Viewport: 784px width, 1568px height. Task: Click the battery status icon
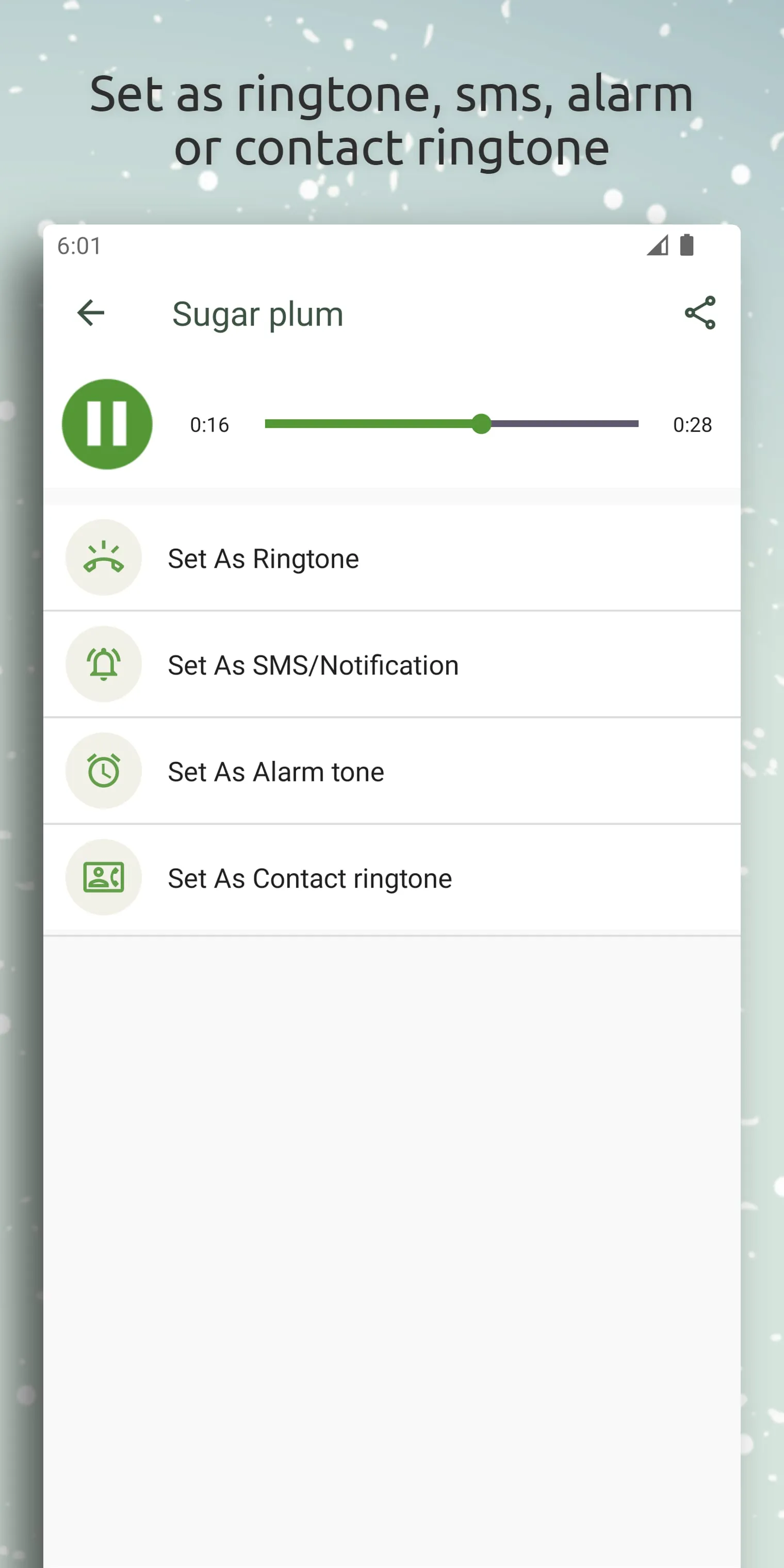pos(685,246)
